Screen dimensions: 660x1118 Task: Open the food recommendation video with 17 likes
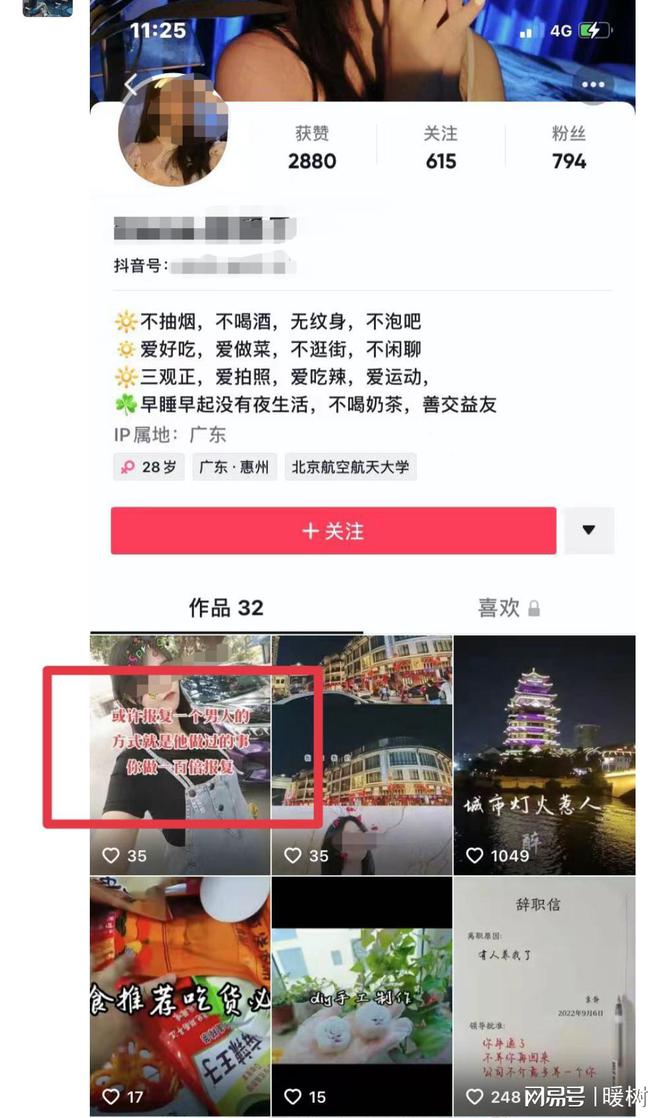click(180, 995)
